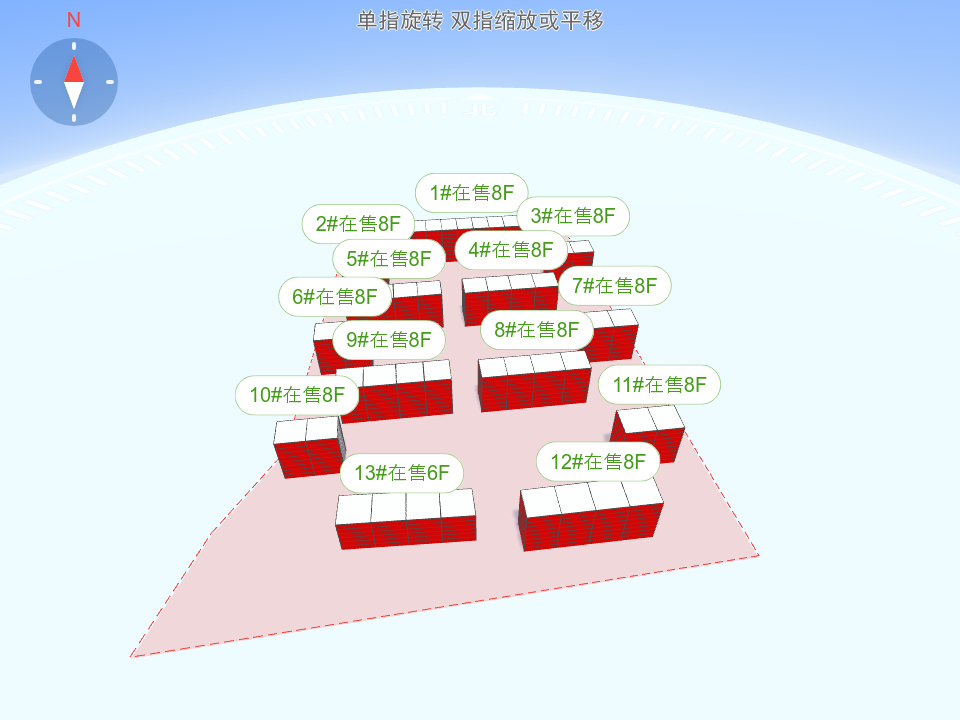This screenshot has height=720, width=960.
Task: Select the 2#在售8F building label
Action: pos(358,224)
